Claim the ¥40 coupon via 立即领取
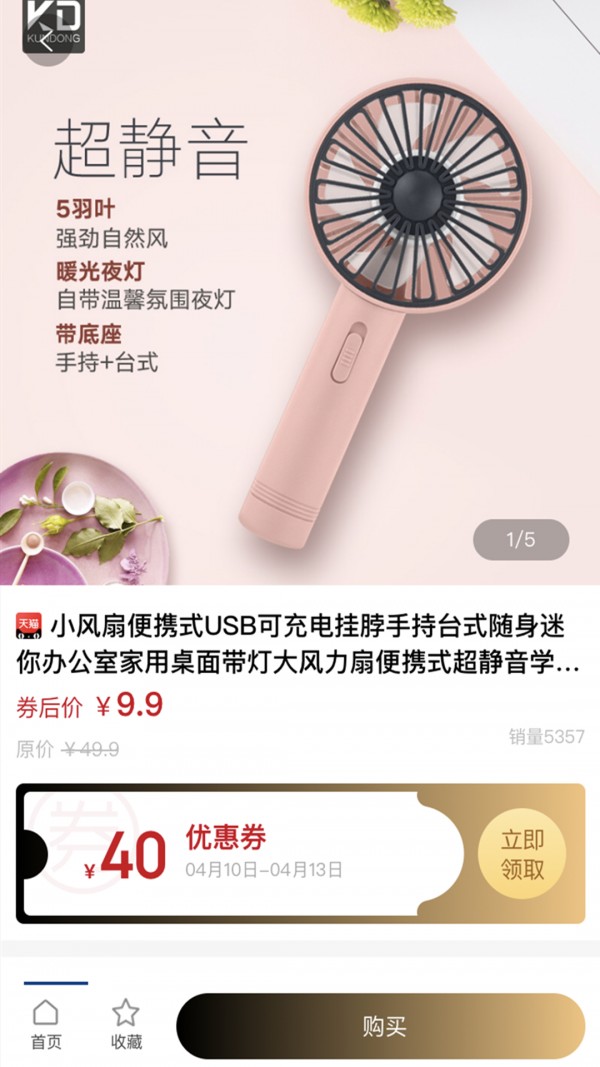This screenshot has height=1067, width=600. pos(522,854)
